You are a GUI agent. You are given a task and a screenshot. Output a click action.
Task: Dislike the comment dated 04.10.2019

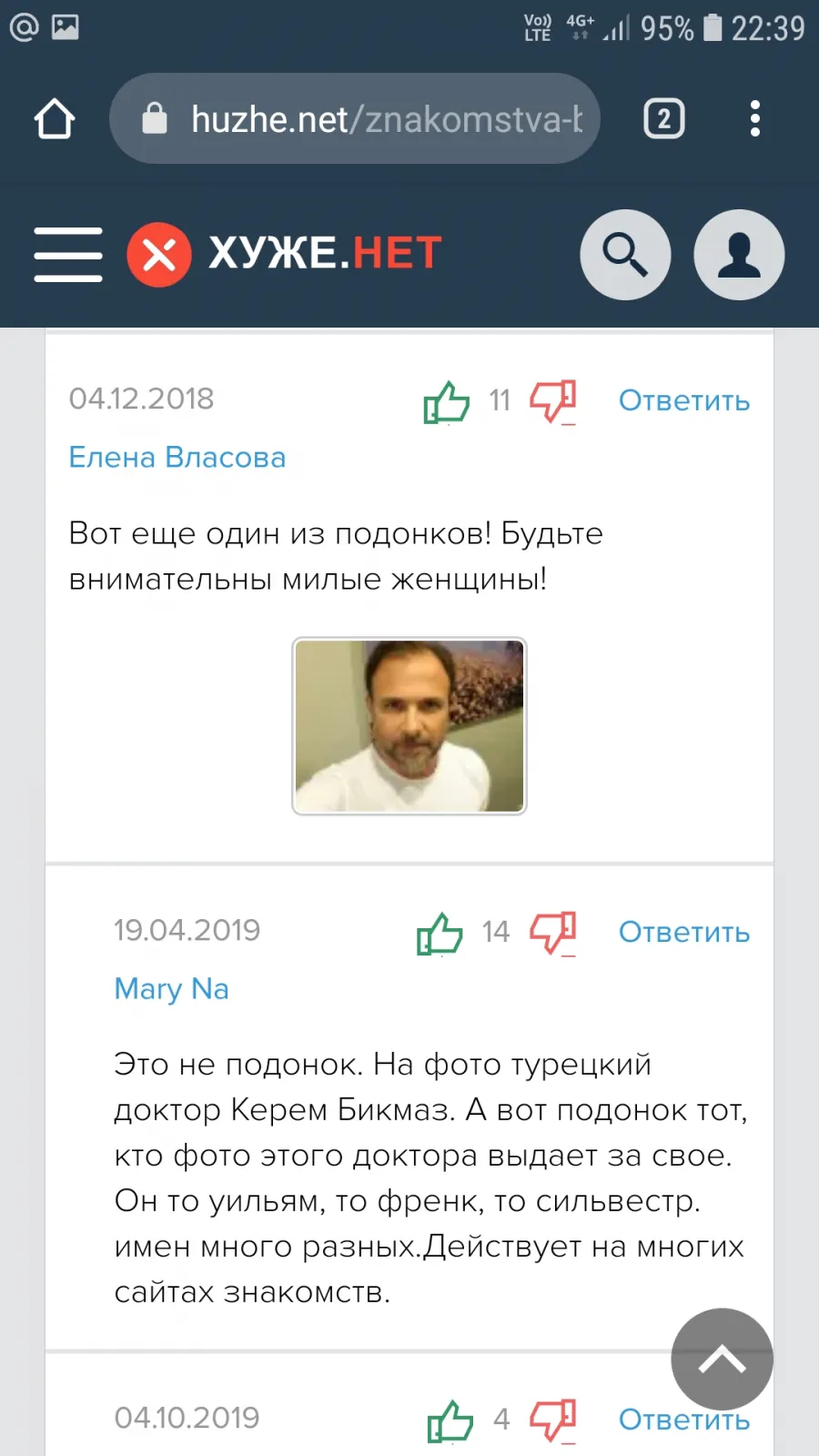pyautogui.click(x=553, y=1421)
